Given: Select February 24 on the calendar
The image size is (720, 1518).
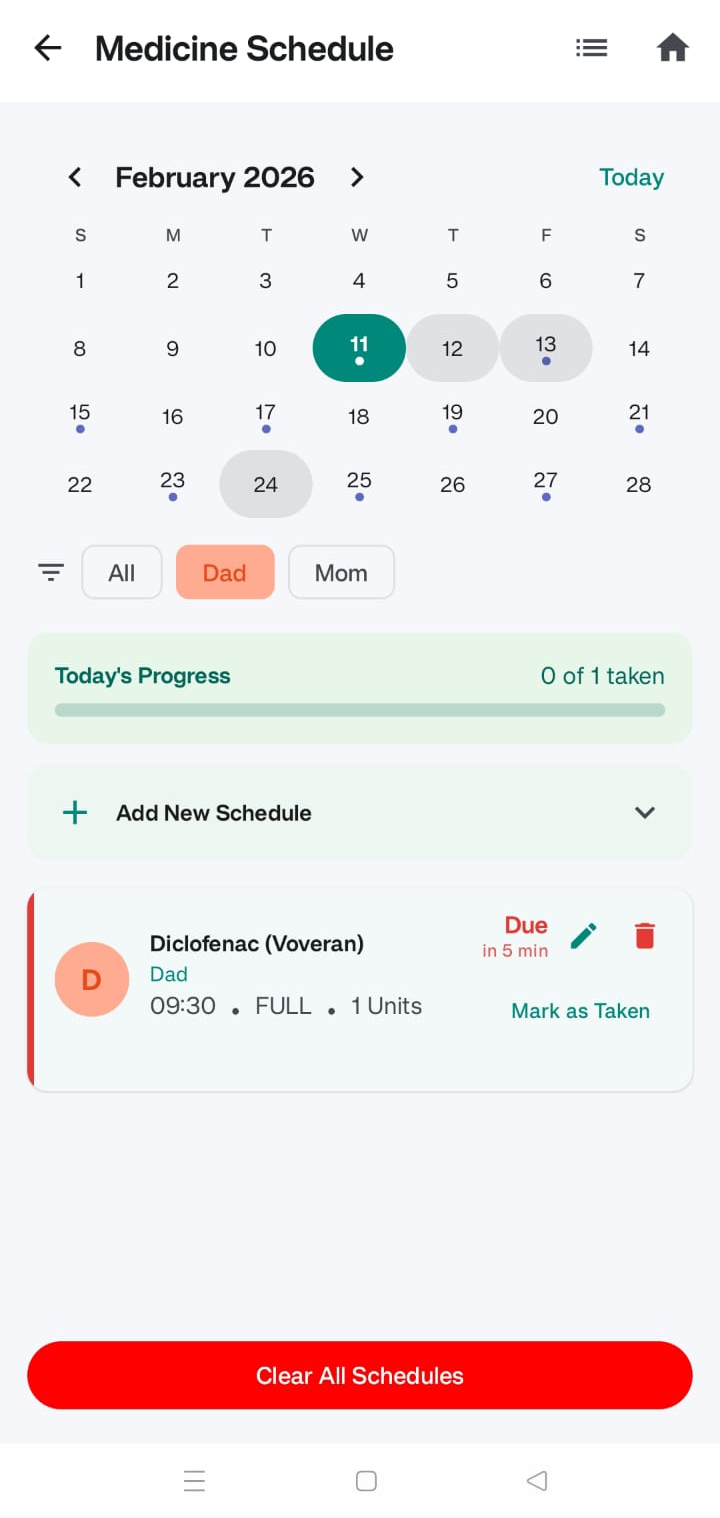Looking at the screenshot, I should coord(265,484).
